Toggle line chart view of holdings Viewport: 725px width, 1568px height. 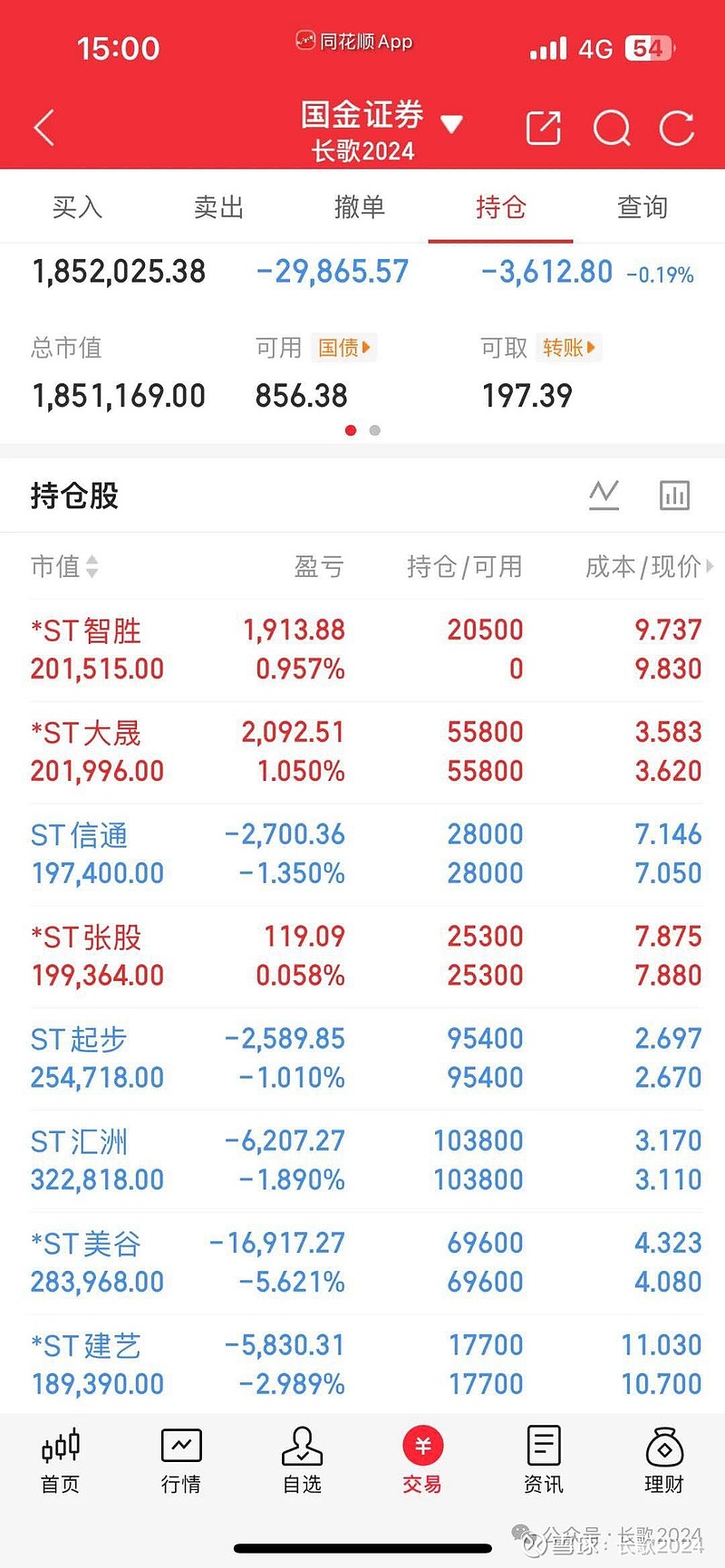pos(604,495)
